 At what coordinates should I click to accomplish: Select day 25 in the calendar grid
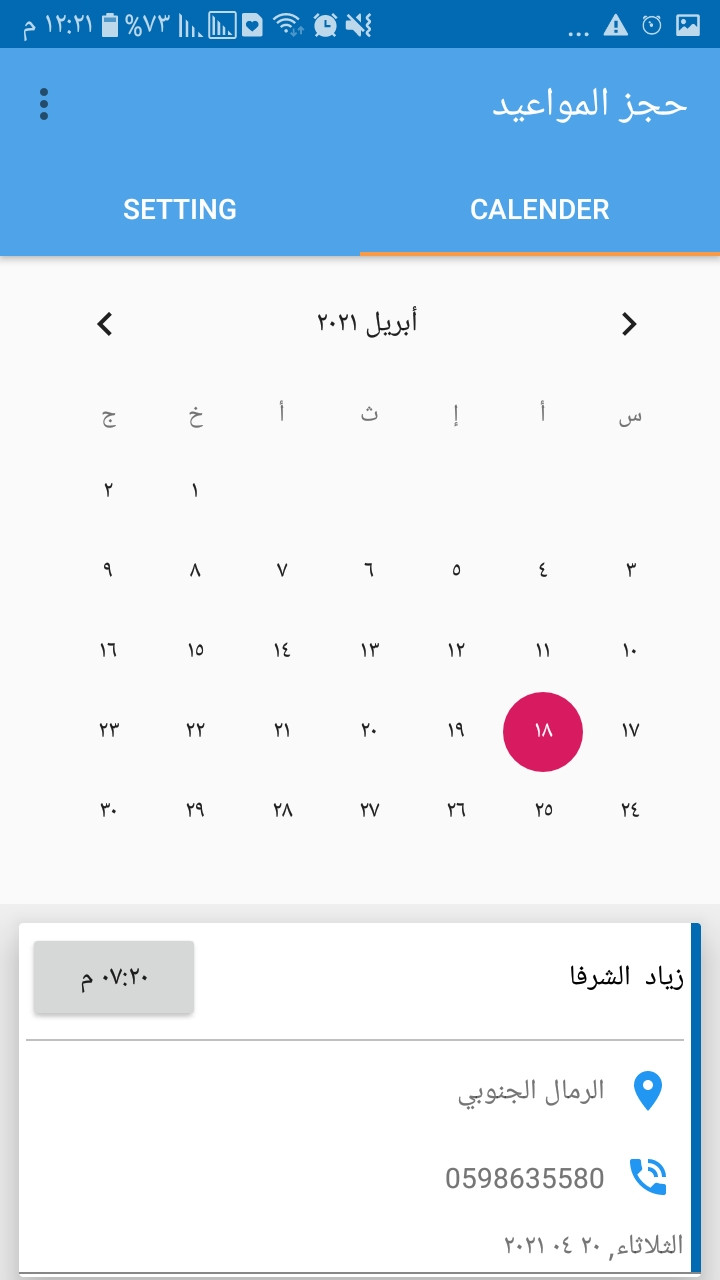pos(543,809)
